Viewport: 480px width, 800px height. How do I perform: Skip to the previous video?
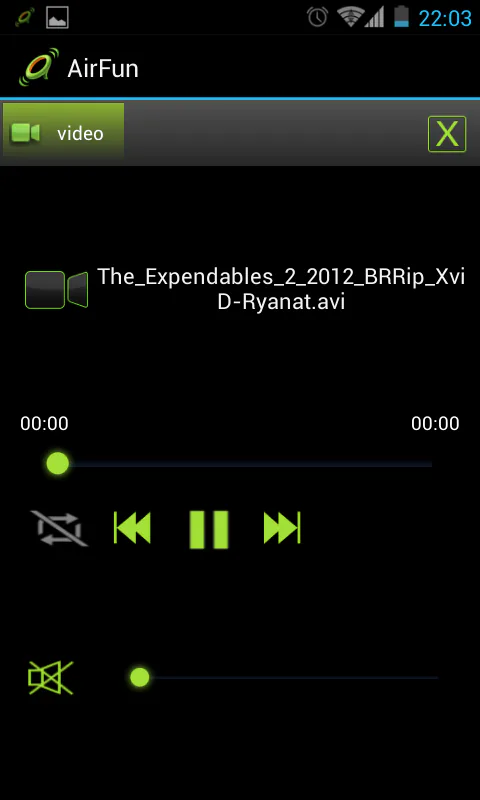pos(132,528)
